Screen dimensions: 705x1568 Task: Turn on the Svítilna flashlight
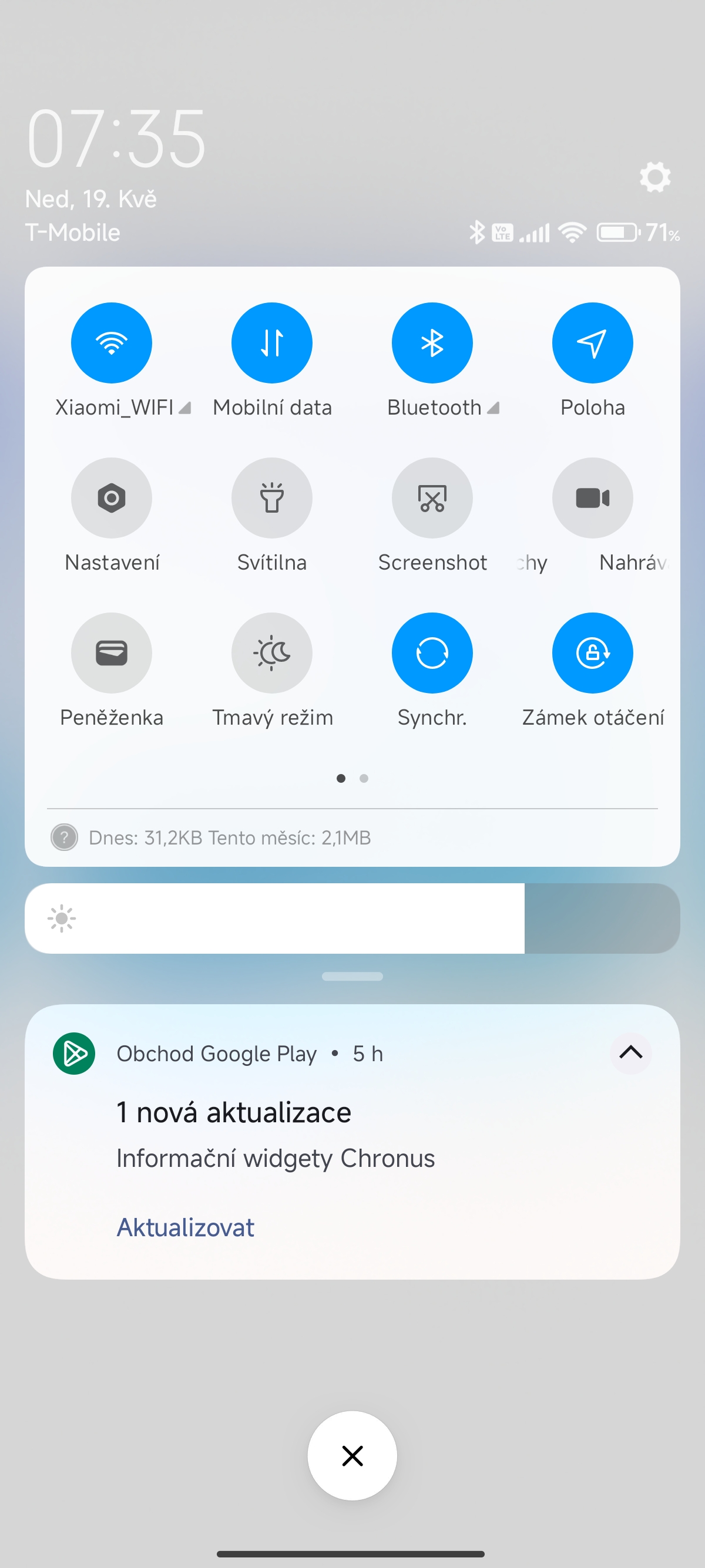tap(271, 498)
